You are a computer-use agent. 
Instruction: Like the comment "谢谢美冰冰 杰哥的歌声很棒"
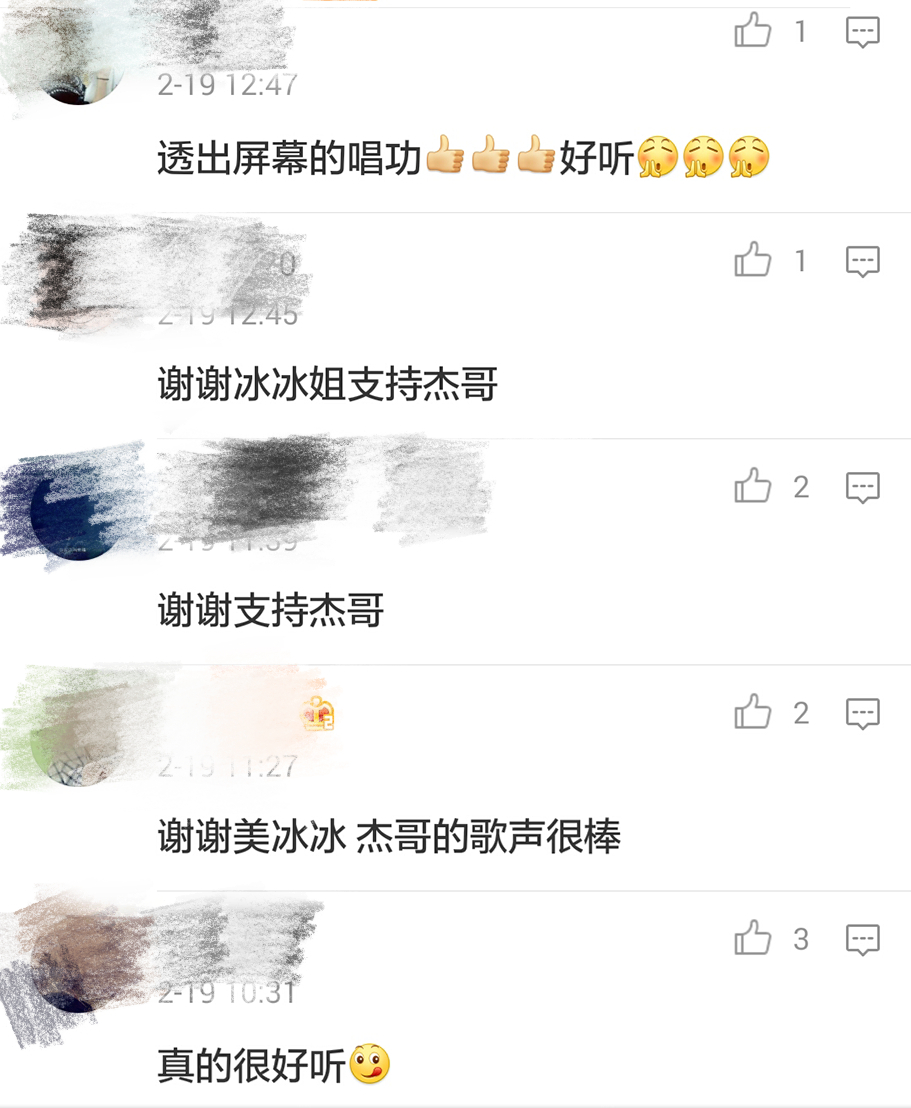click(x=752, y=713)
